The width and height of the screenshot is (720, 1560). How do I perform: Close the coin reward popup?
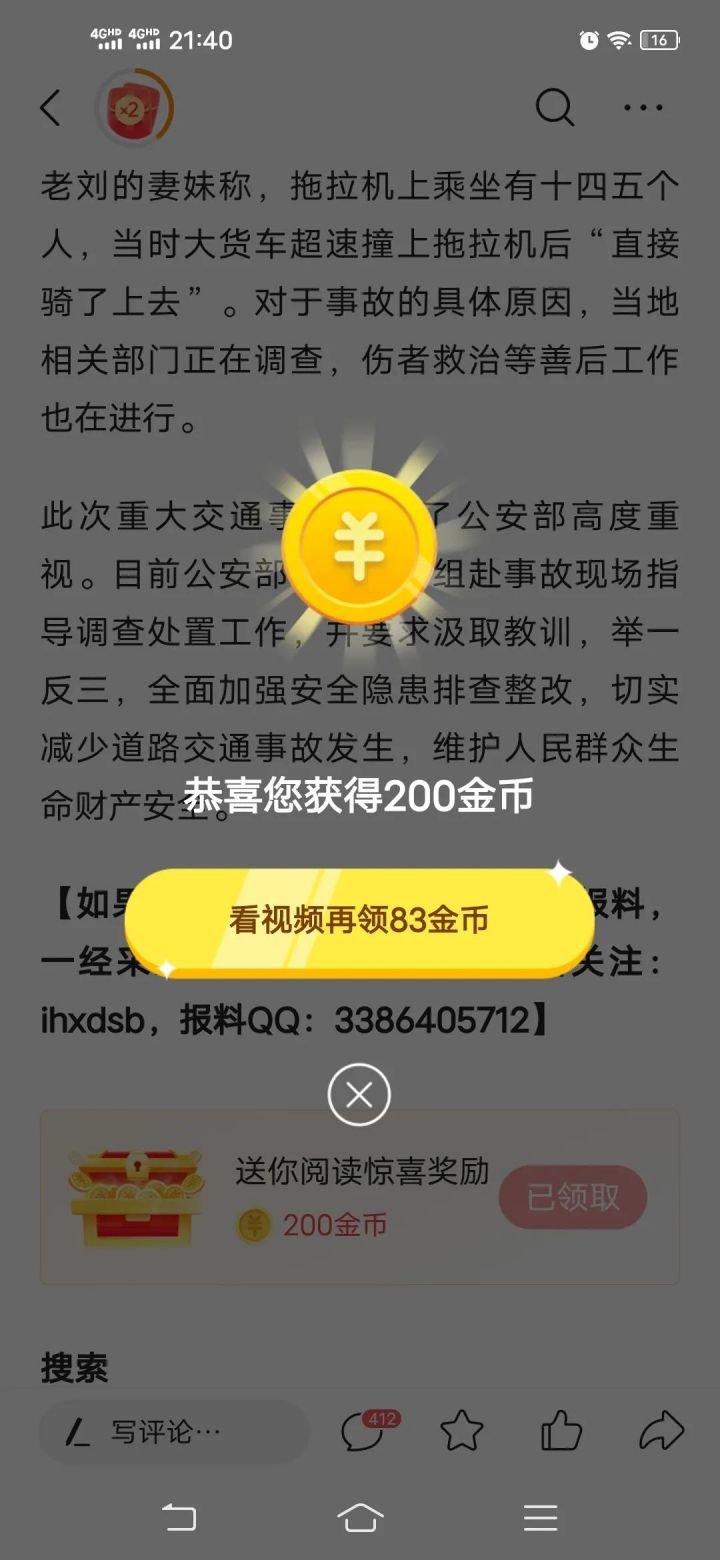coord(359,1095)
